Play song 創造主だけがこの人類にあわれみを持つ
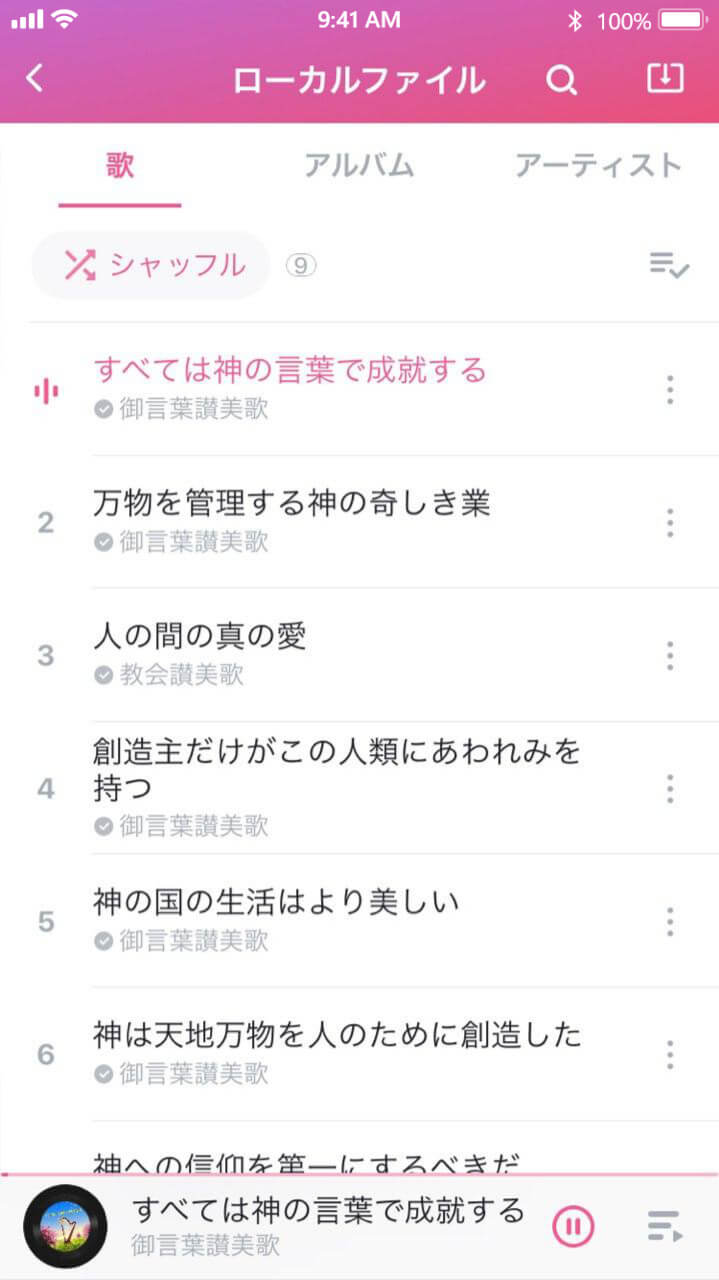 pyautogui.click(x=337, y=768)
